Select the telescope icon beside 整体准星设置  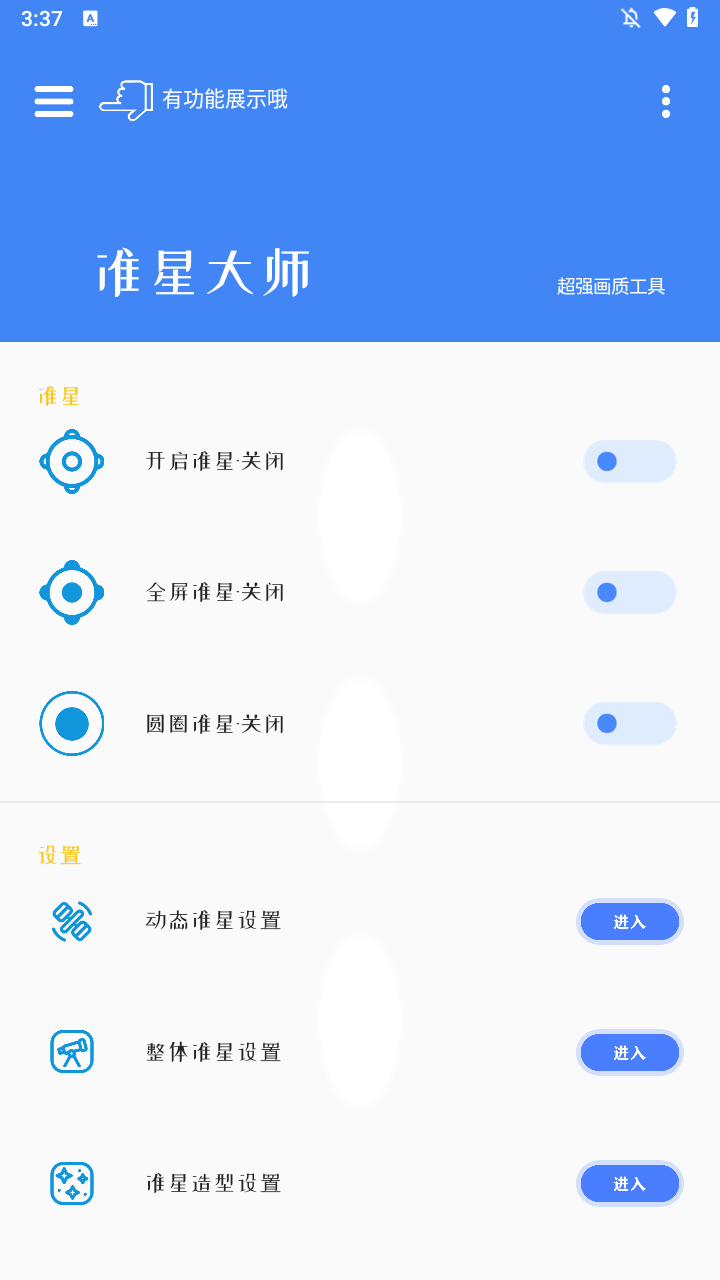[71, 1051]
